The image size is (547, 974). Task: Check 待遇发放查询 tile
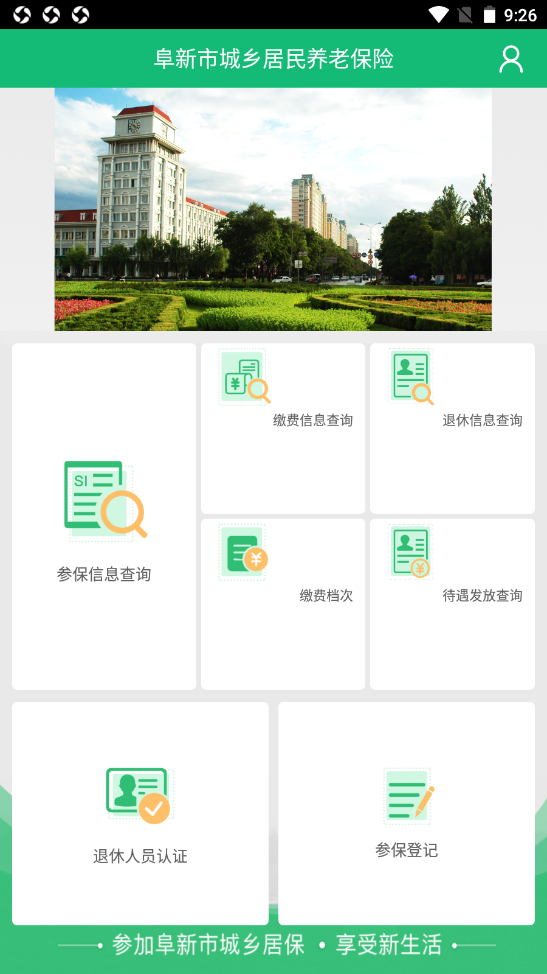click(x=452, y=604)
